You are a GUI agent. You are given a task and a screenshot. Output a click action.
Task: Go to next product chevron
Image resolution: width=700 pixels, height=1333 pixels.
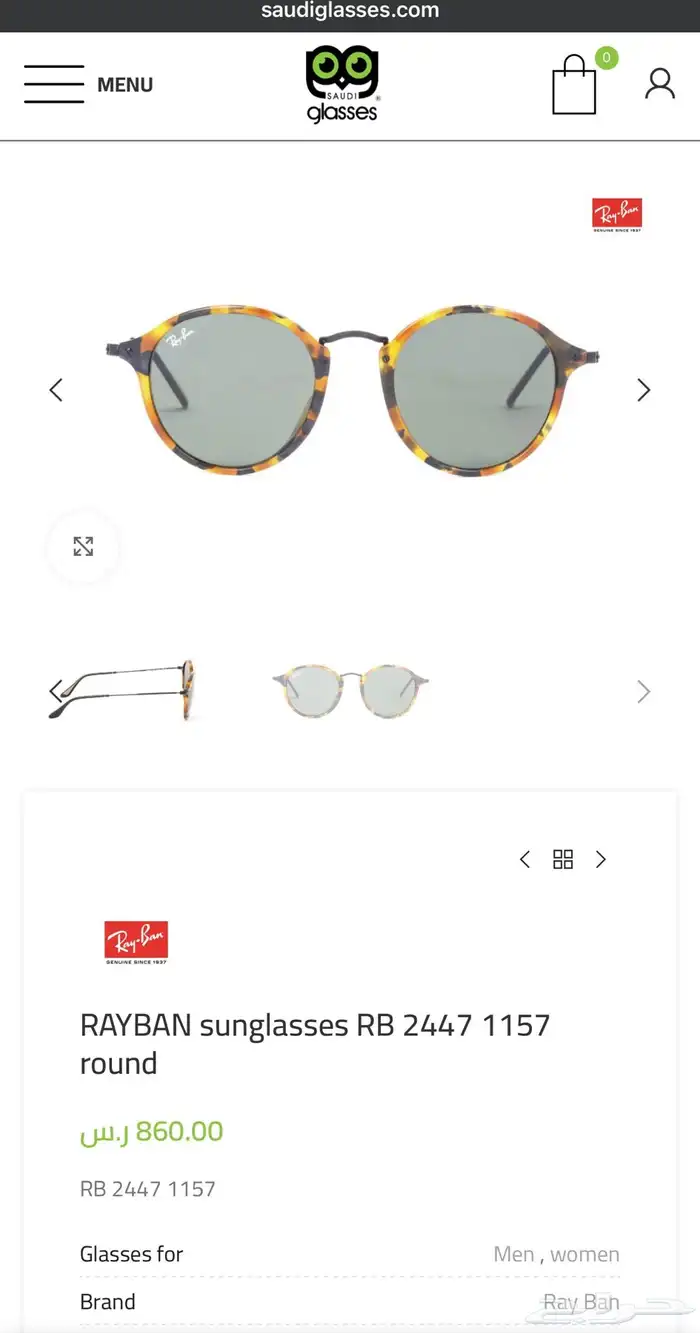pos(601,860)
